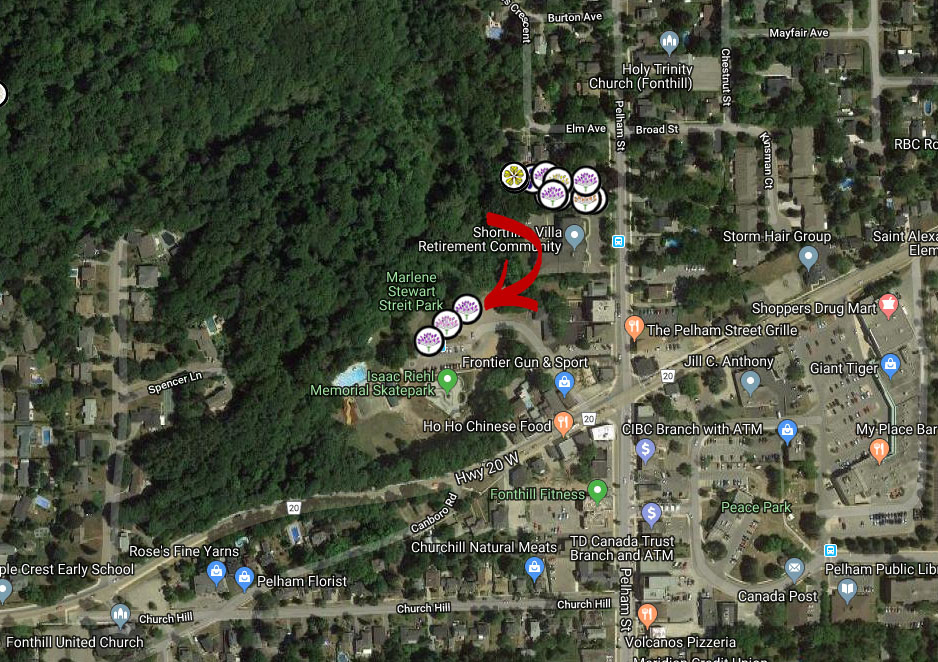Open The Pelham Street Grille restaurant pin
The image size is (938, 662).
(x=633, y=327)
